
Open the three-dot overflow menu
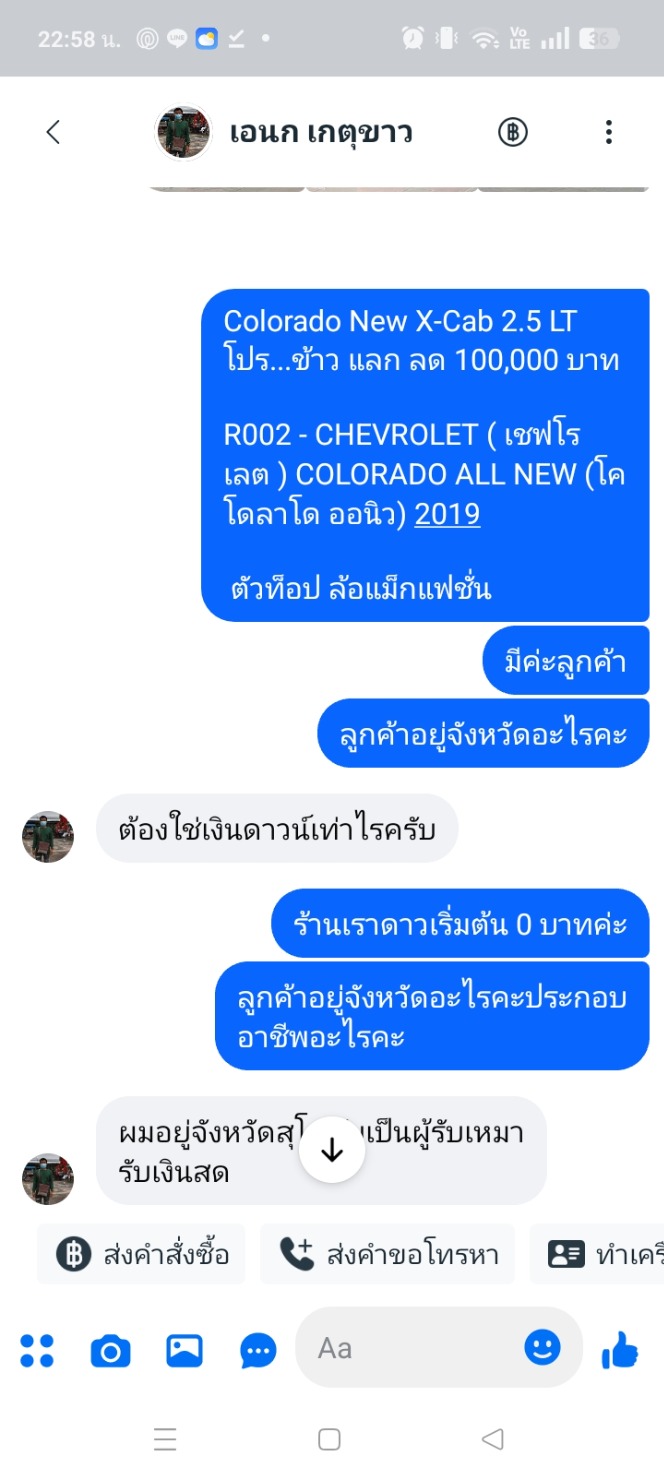click(608, 132)
